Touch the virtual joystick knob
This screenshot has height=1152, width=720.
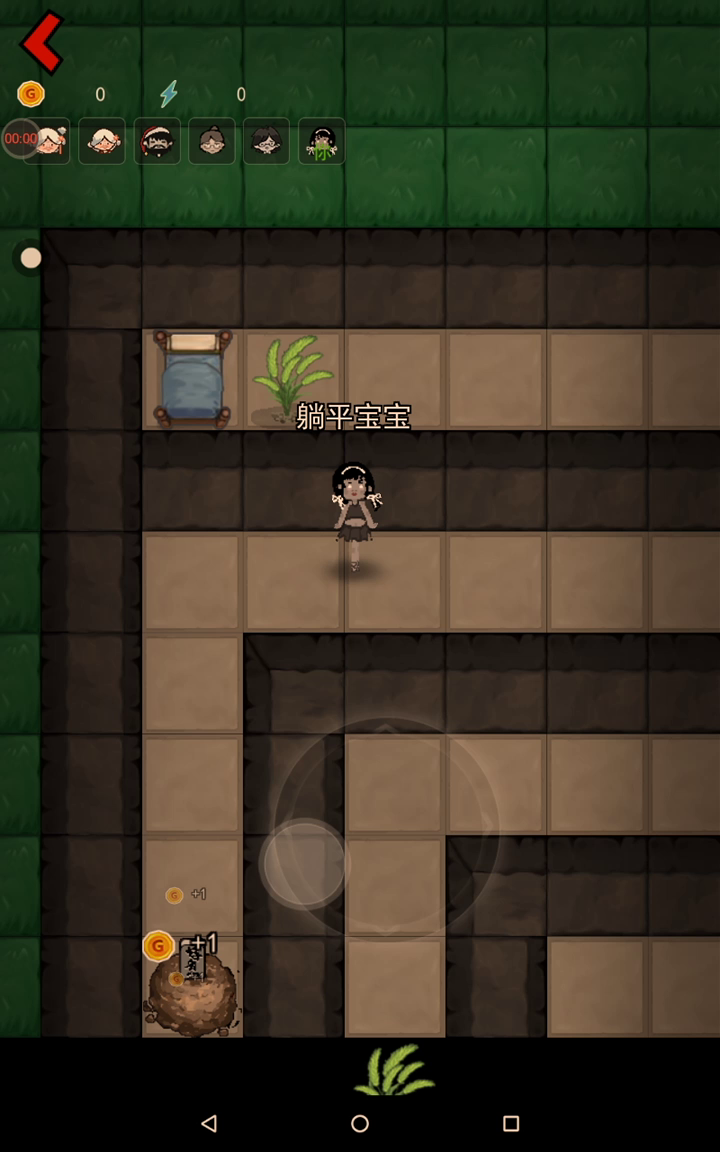tap(304, 864)
